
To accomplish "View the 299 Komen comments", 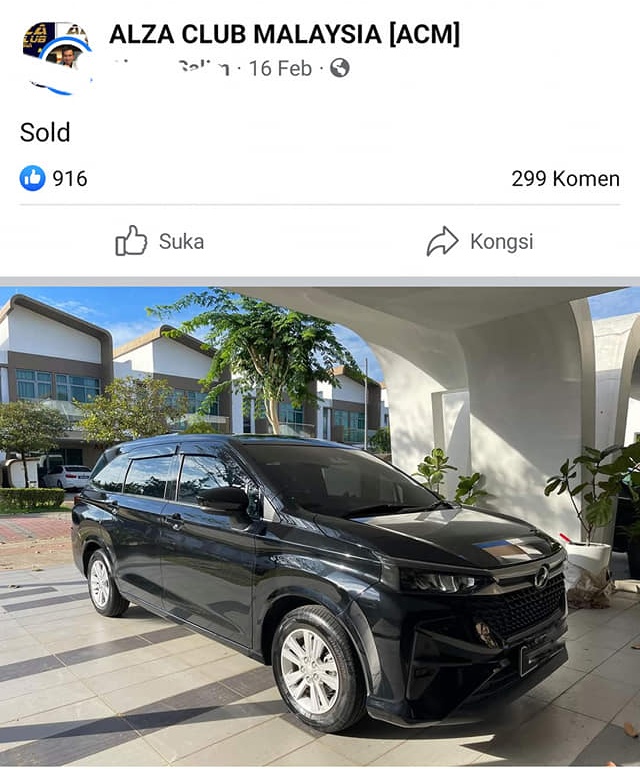I will [565, 179].
